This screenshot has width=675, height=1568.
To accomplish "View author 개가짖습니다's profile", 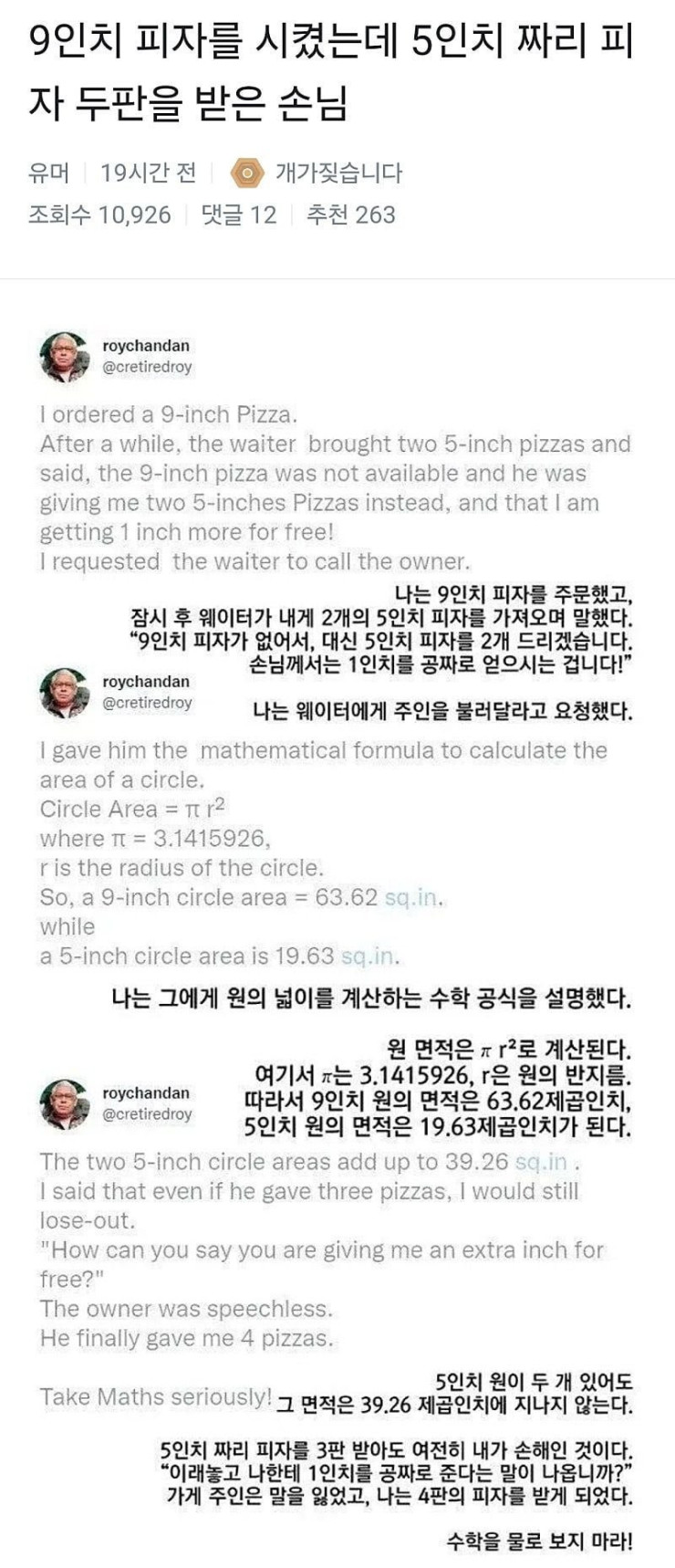I will (x=337, y=172).
